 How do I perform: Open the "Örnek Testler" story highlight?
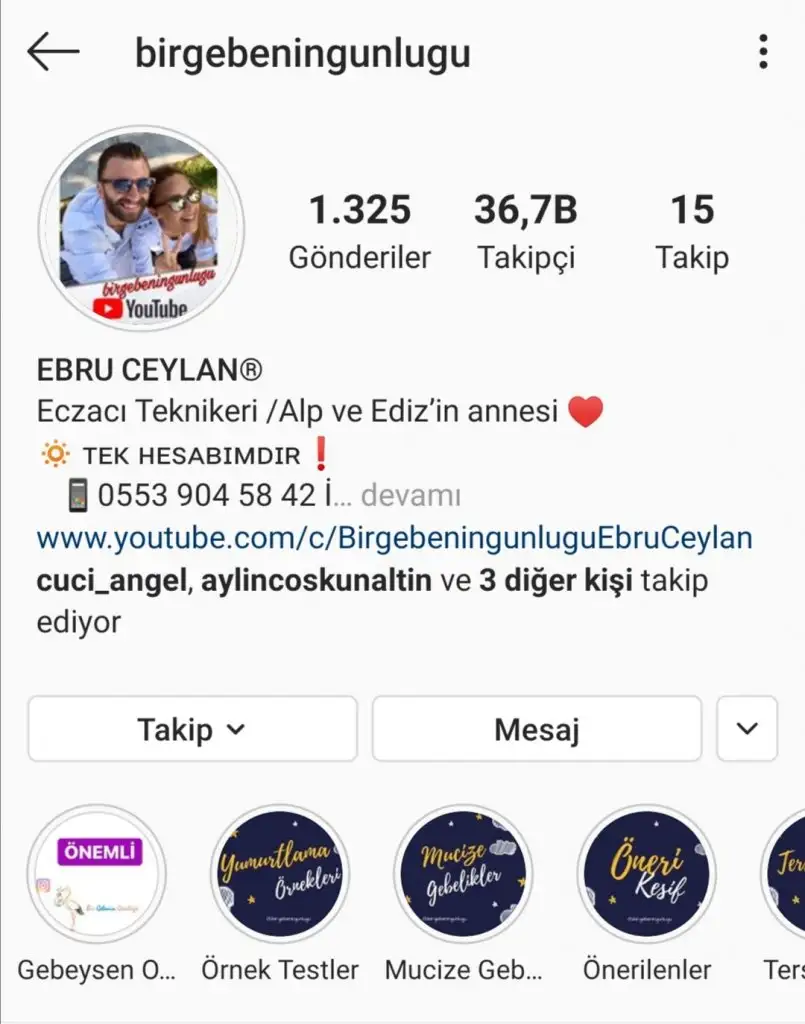[x=280, y=873]
